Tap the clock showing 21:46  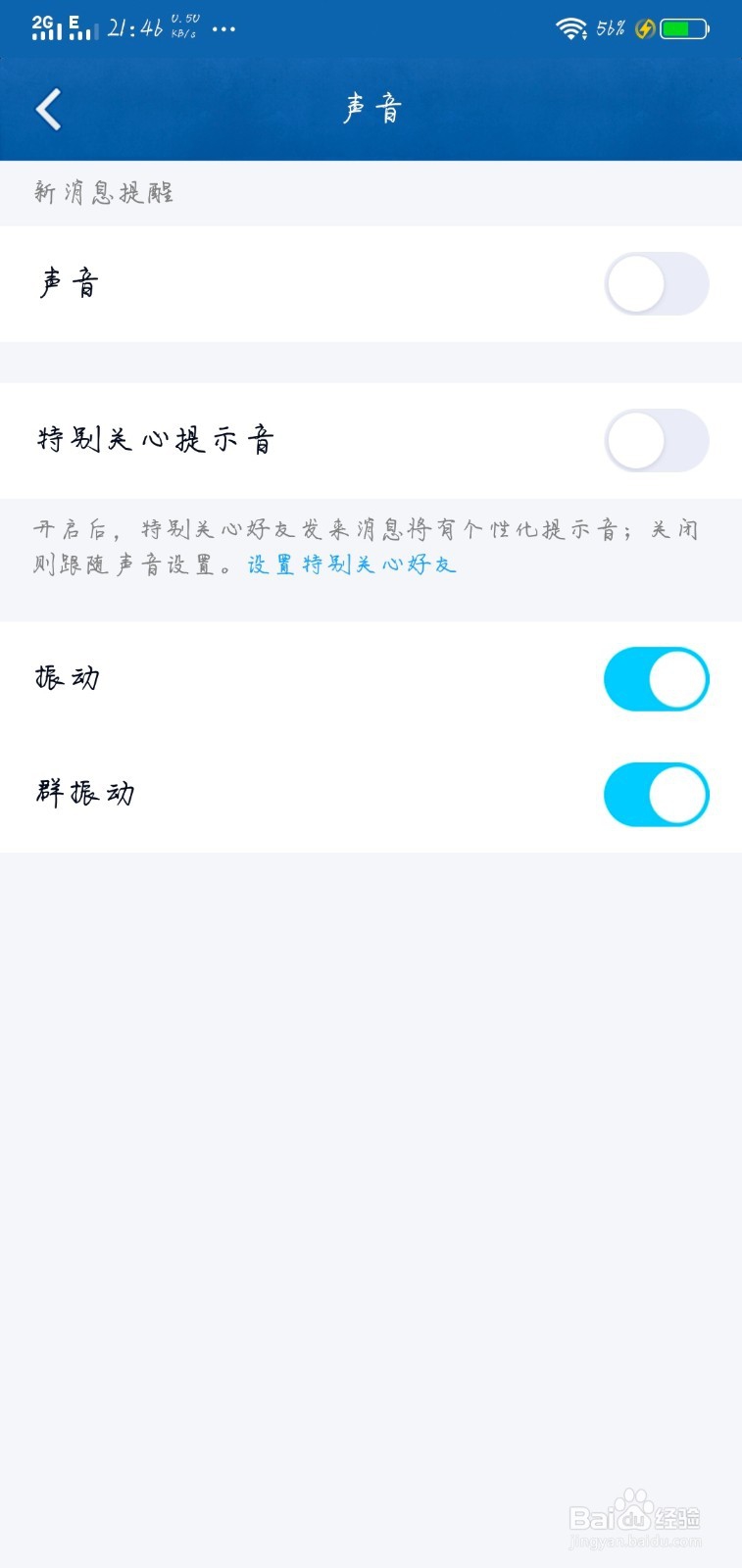132,28
